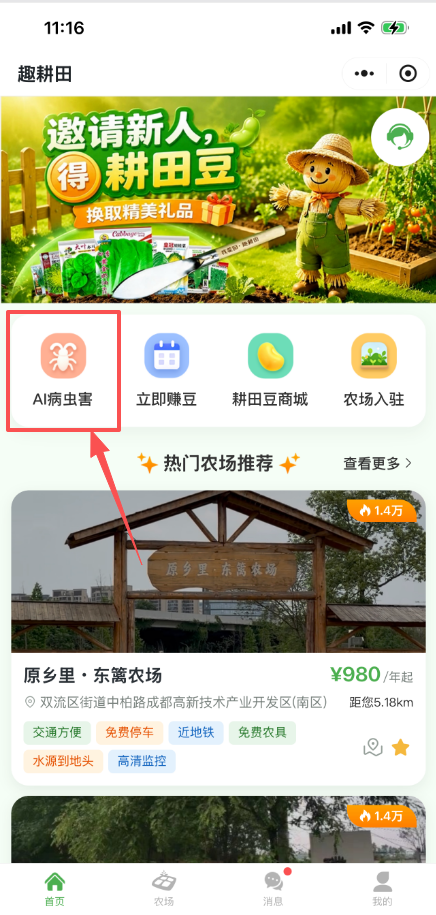Toggle favorite star for 原乡里·东篱农场

pyautogui.click(x=400, y=747)
